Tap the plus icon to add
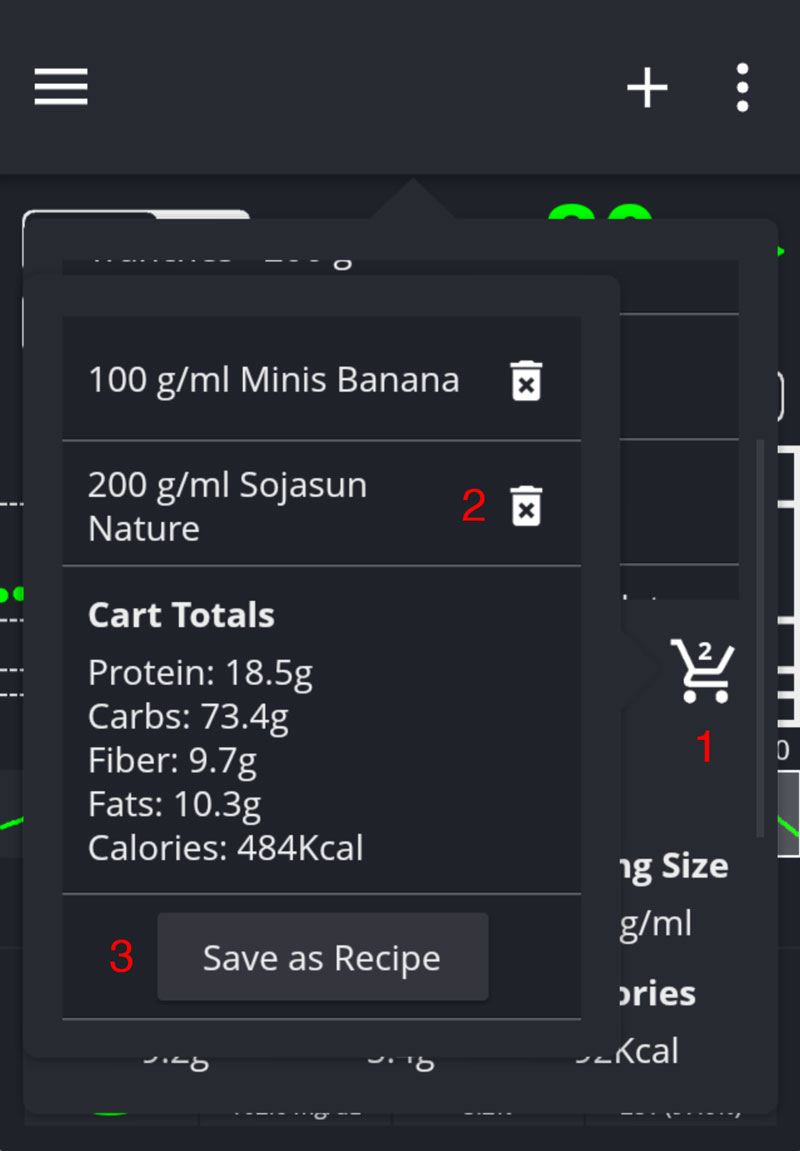This screenshot has width=800, height=1151. [x=647, y=88]
